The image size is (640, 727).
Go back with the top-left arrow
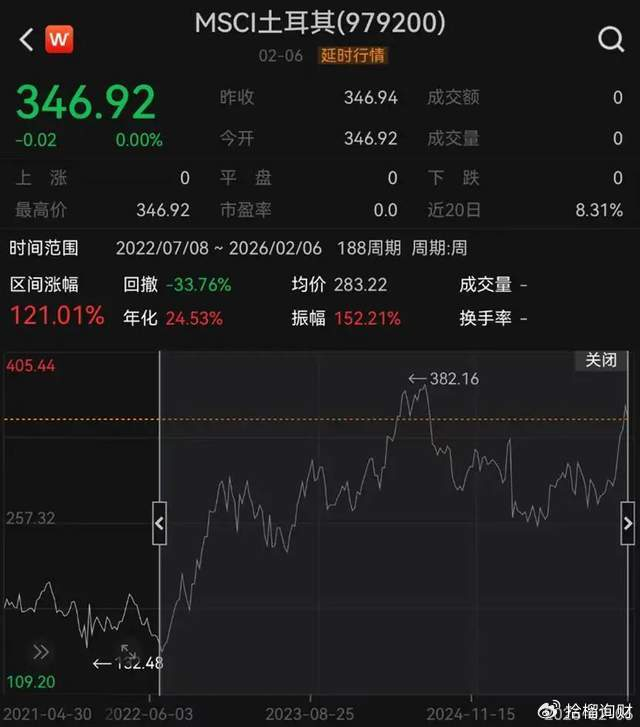point(27,39)
